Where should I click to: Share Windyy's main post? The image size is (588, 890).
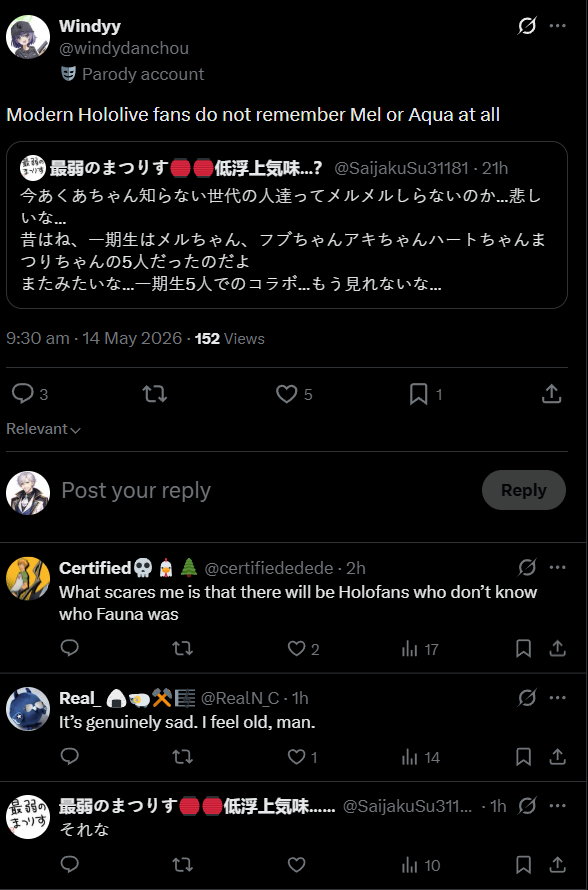(x=552, y=394)
